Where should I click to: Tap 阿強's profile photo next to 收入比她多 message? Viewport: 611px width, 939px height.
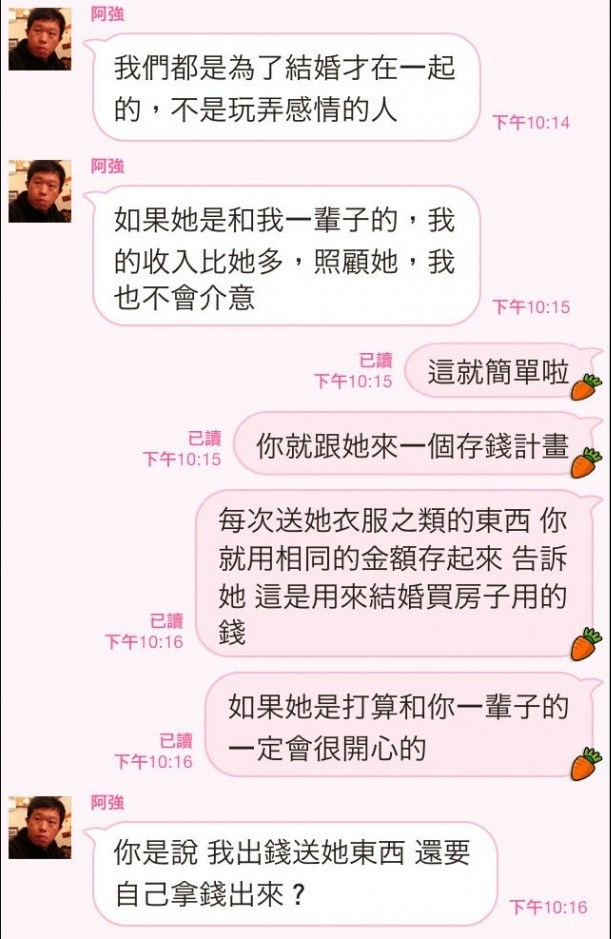coord(40,191)
